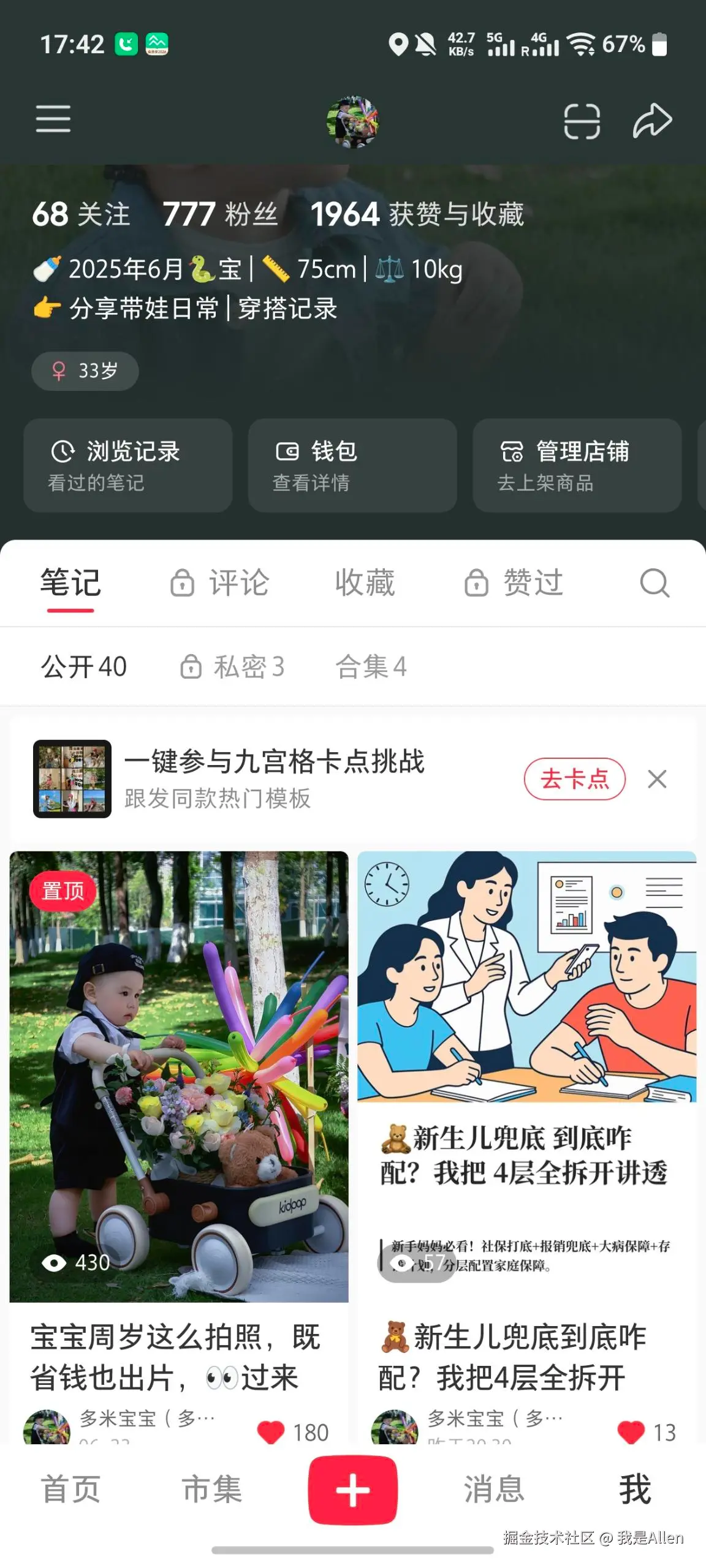Image resolution: width=706 pixels, height=1568 pixels.
Task: Search notes with the magnifier icon
Action: (x=655, y=582)
